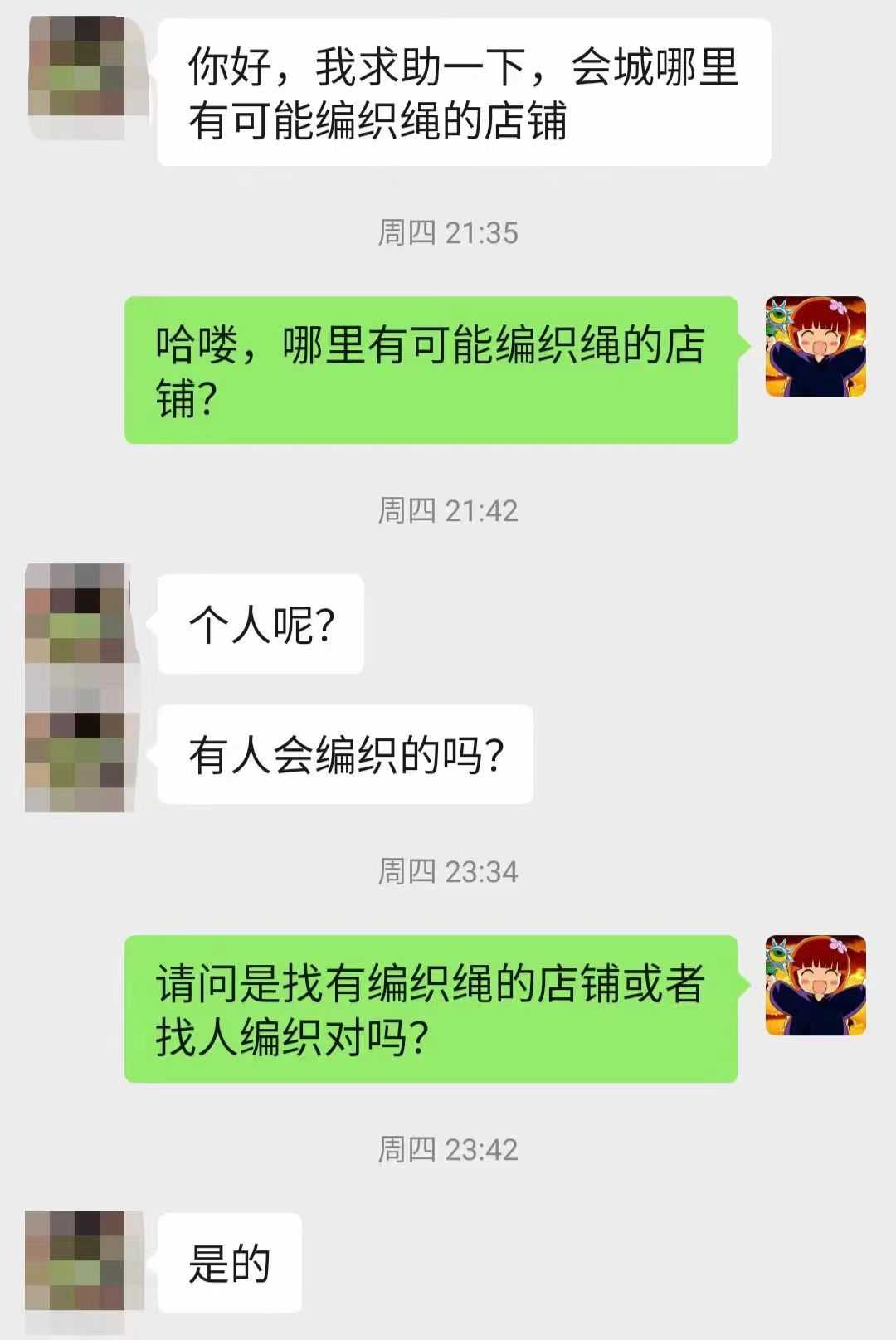Screen dimensions: 896x1340
Task: View profile avatar beside '有人会编织的吗?' message
Action: (x=76, y=760)
